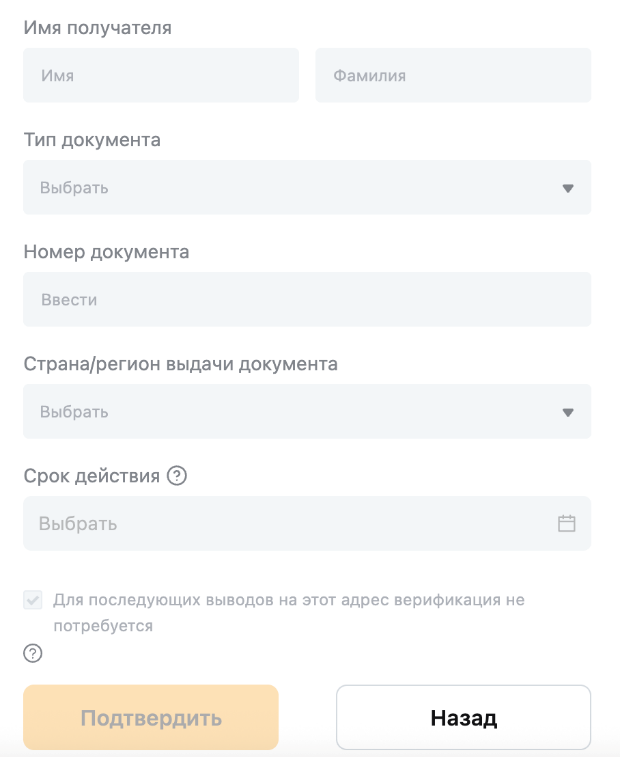Tap the Подтвердить button
This screenshot has height=757, width=620.
pos(150,717)
